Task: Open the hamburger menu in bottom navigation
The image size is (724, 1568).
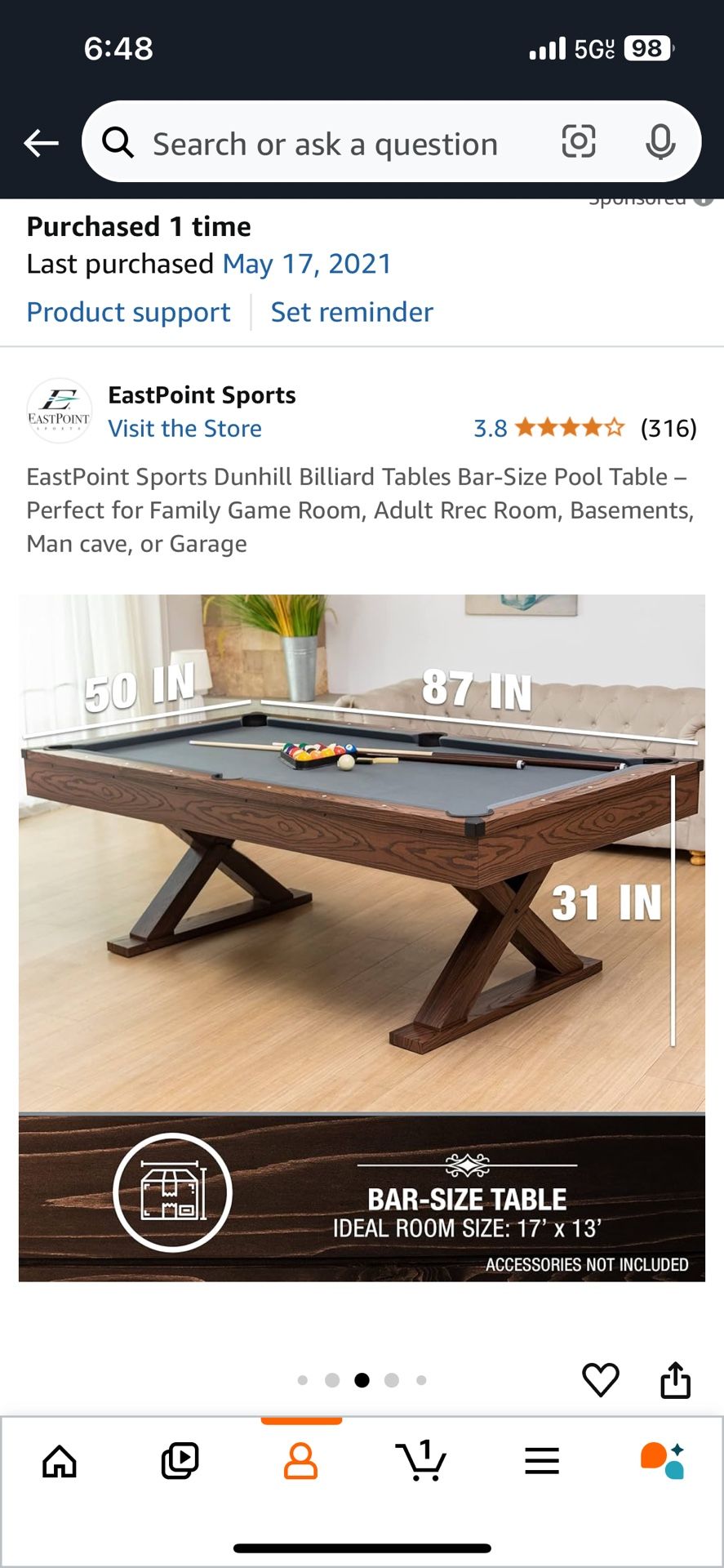Action: pos(541,1462)
